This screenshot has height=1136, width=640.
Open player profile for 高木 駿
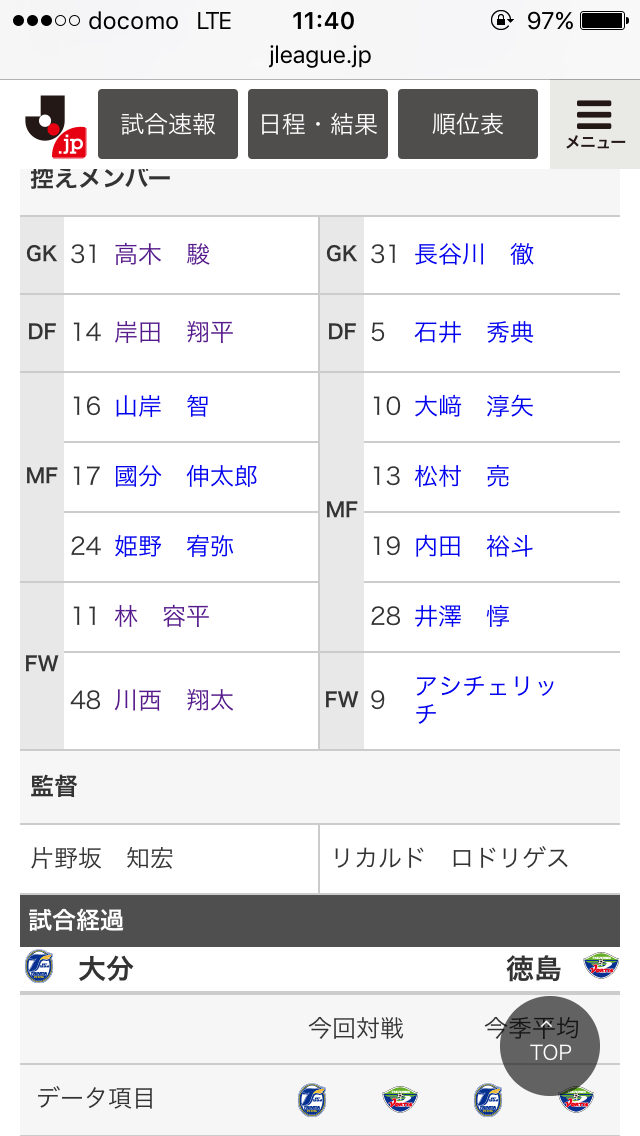pyautogui.click(x=162, y=255)
